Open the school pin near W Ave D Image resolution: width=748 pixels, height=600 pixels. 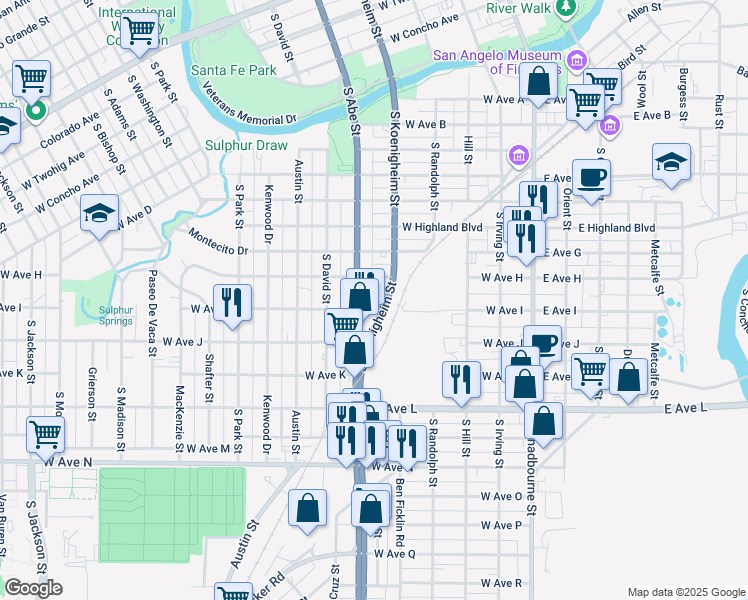pos(100,213)
